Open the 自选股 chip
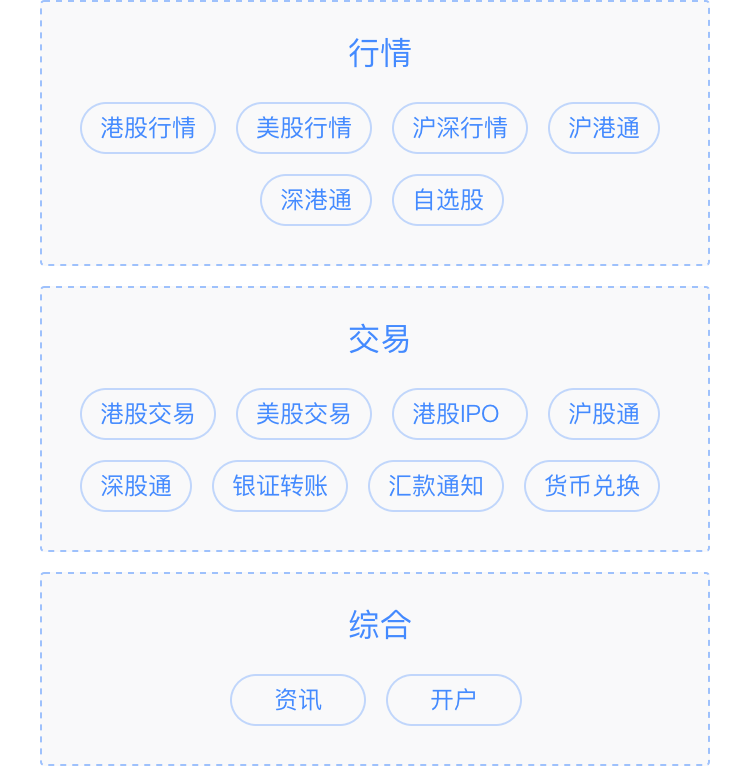 pyautogui.click(x=448, y=200)
